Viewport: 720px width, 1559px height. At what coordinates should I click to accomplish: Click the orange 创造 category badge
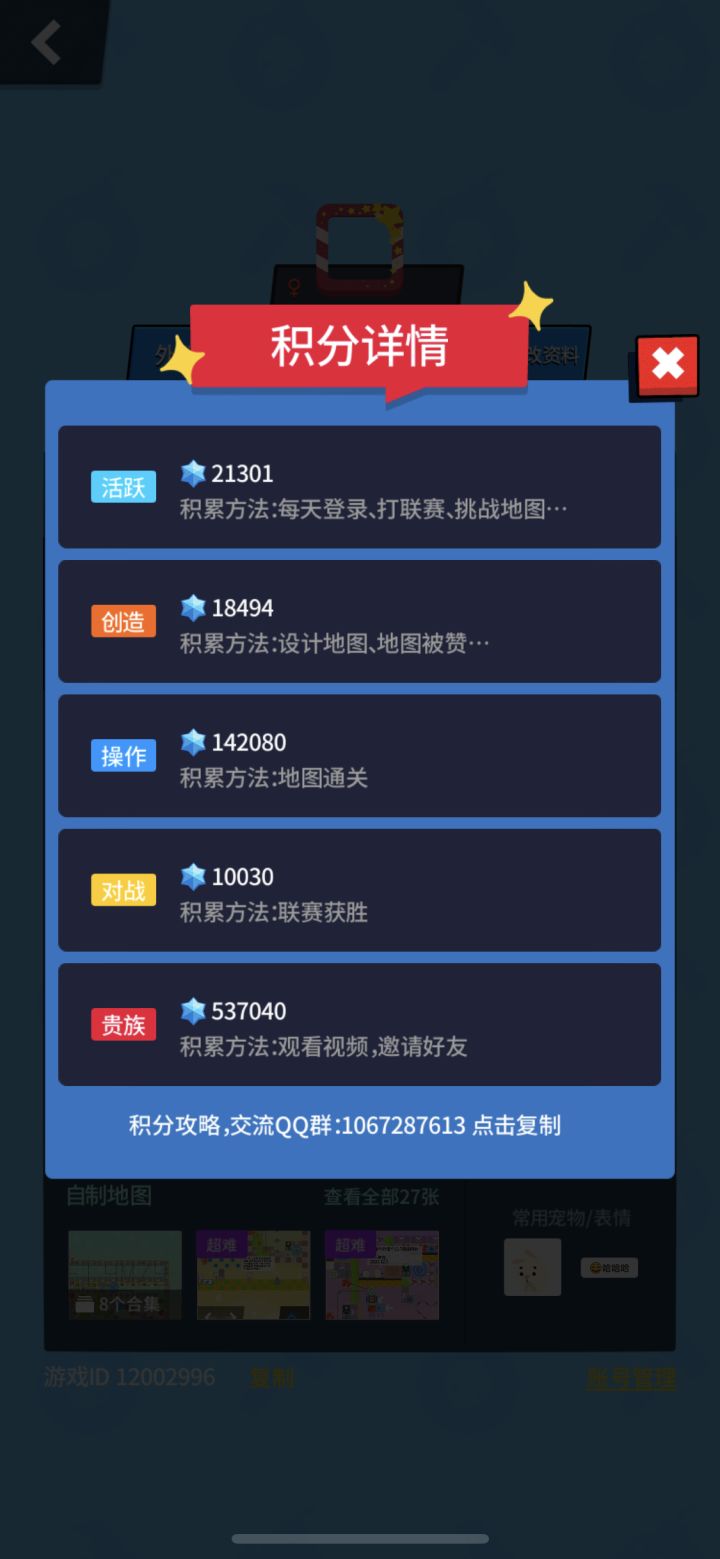coord(123,620)
